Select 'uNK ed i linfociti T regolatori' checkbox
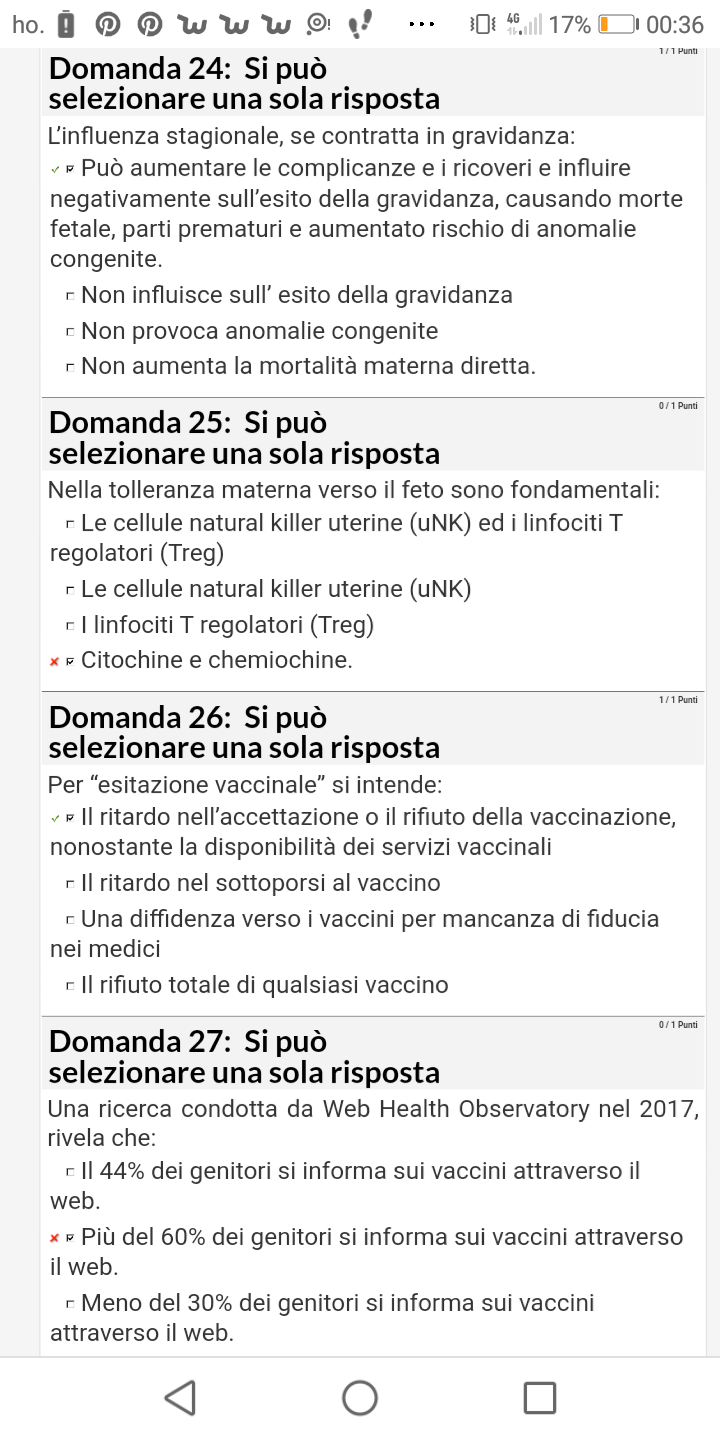Viewport: 720px width, 1440px height. point(70,524)
